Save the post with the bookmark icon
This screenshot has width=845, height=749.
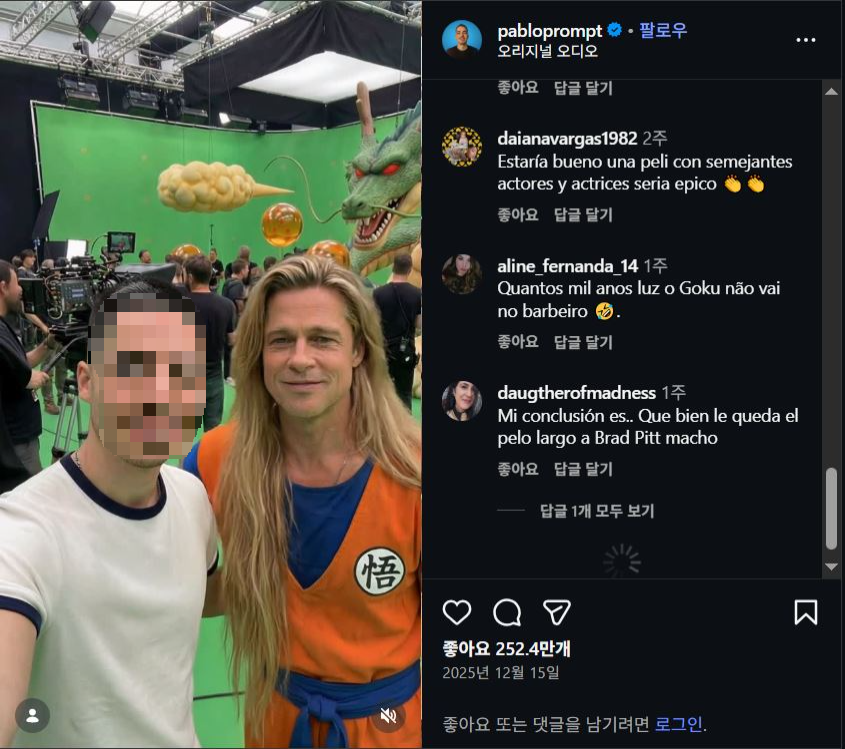806,612
